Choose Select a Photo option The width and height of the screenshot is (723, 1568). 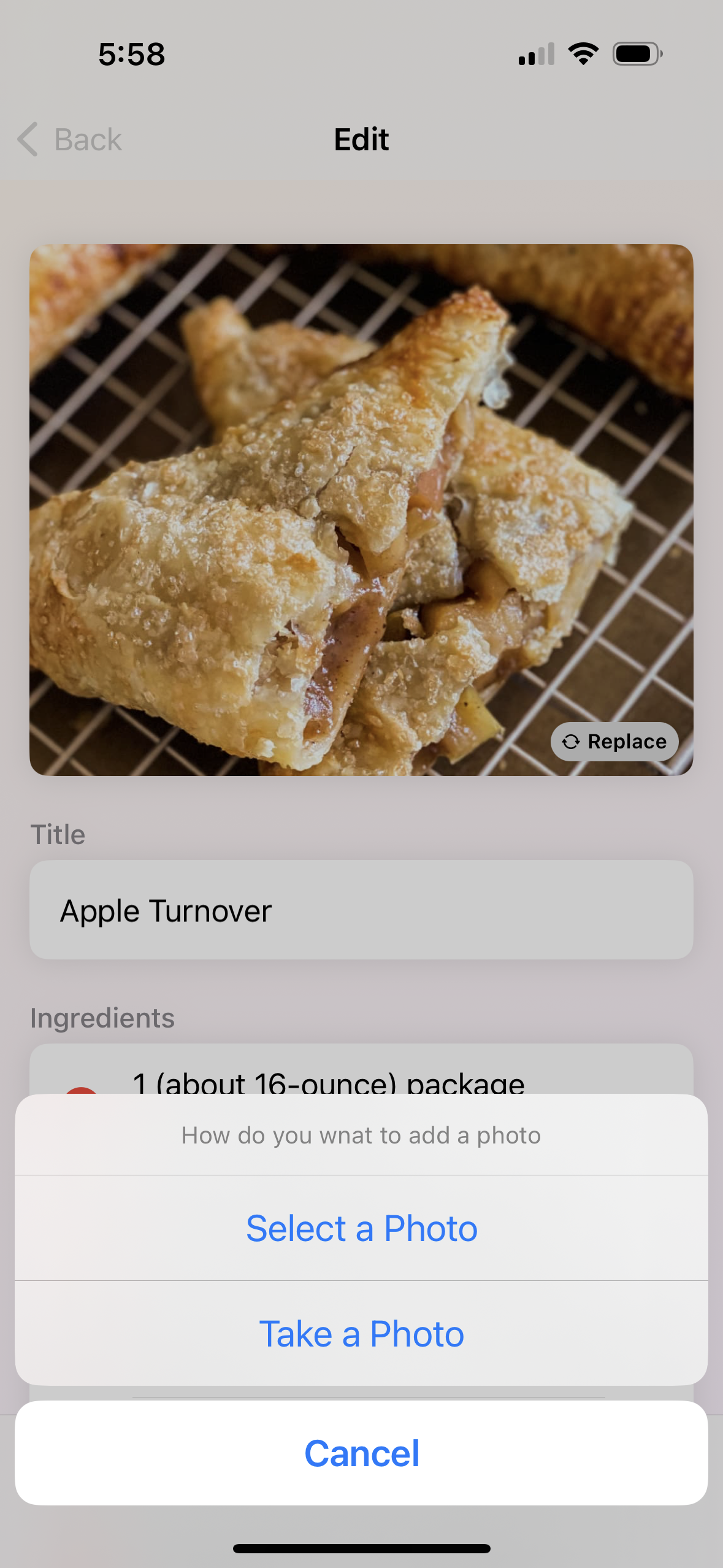click(x=361, y=1228)
